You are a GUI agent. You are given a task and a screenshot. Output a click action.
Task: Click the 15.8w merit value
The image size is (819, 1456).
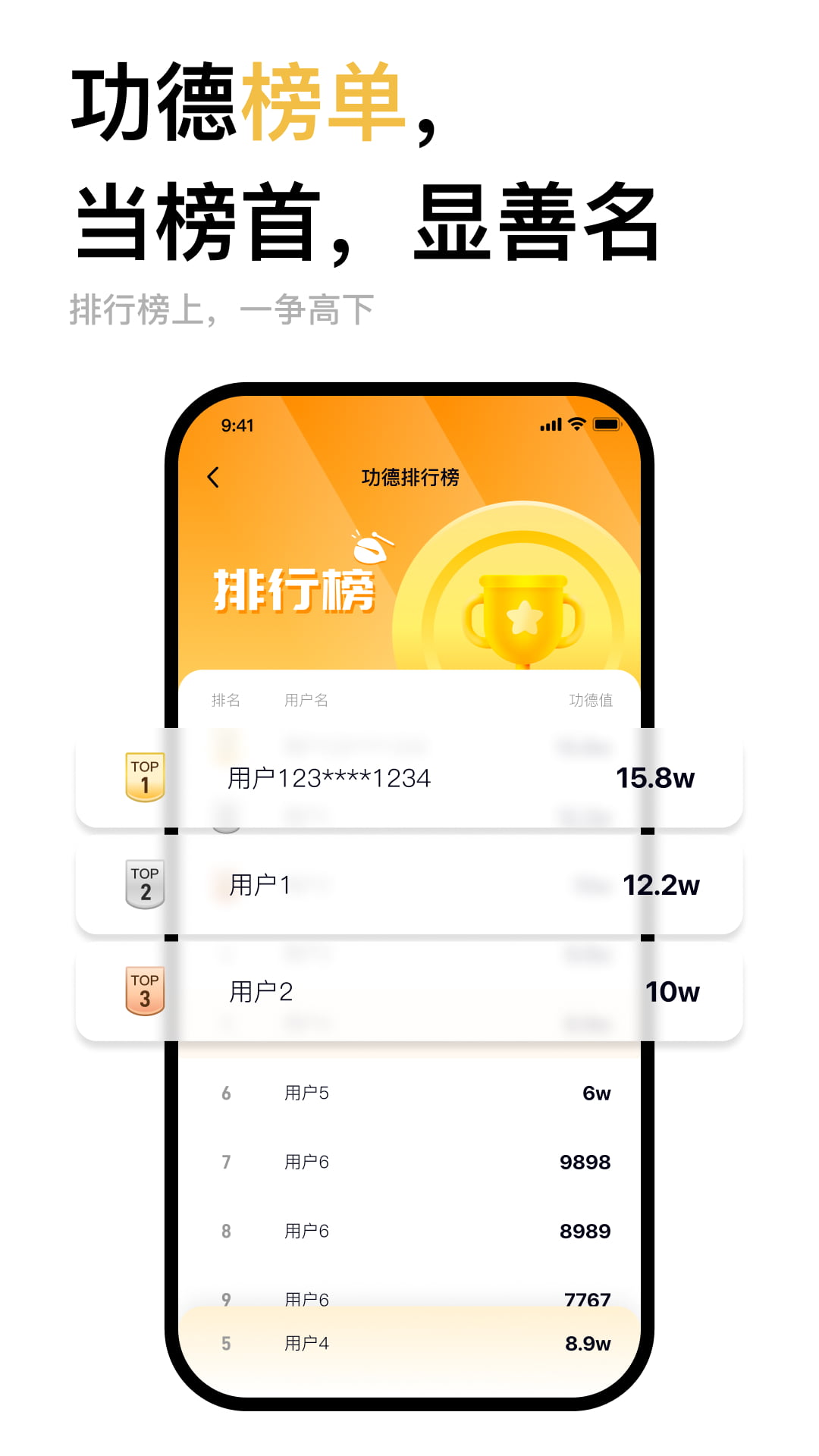click(x=656, y=777)
